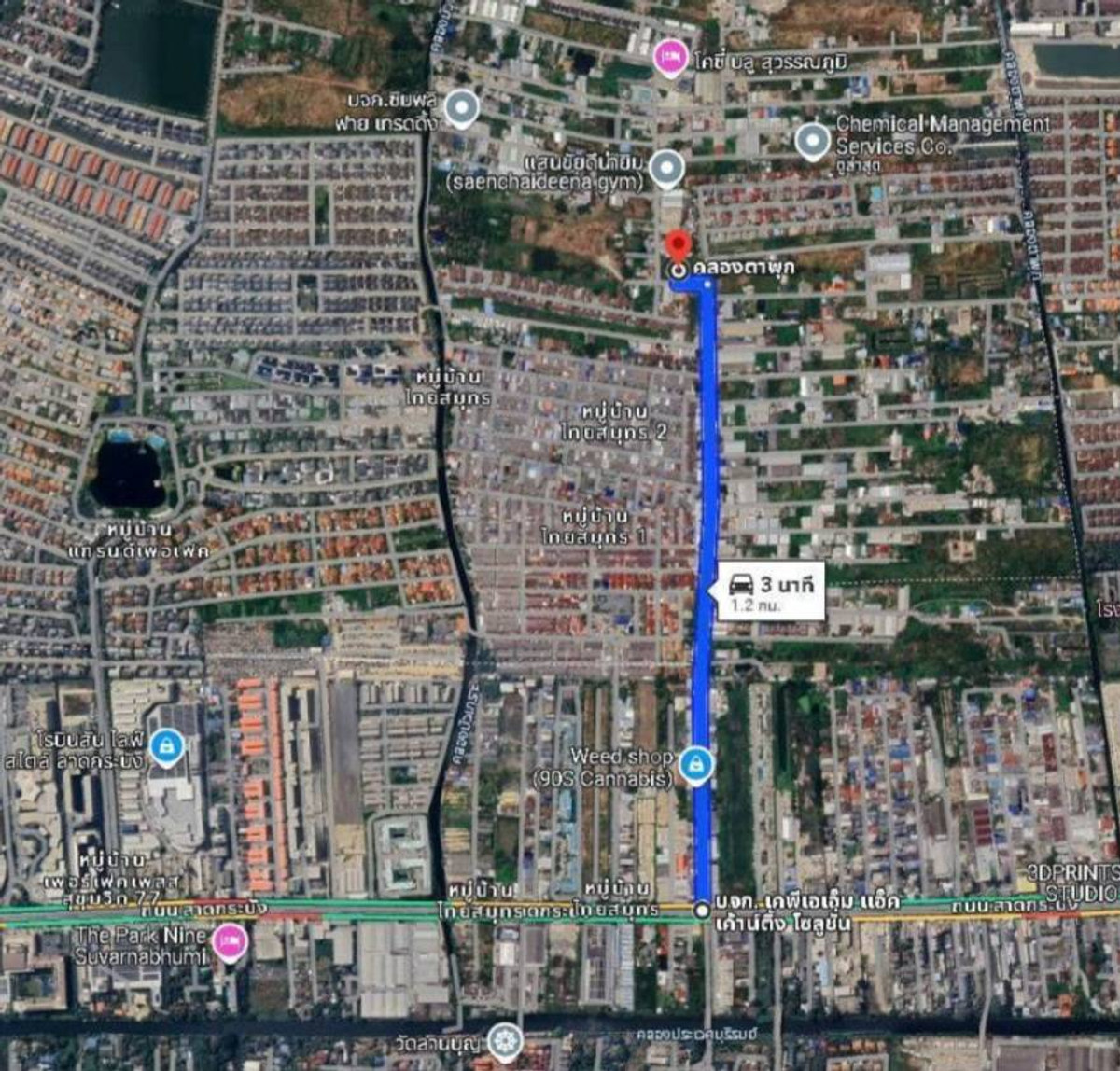Select The Park Nine Suvarnabhumi hotel pin

coord(229,942)
